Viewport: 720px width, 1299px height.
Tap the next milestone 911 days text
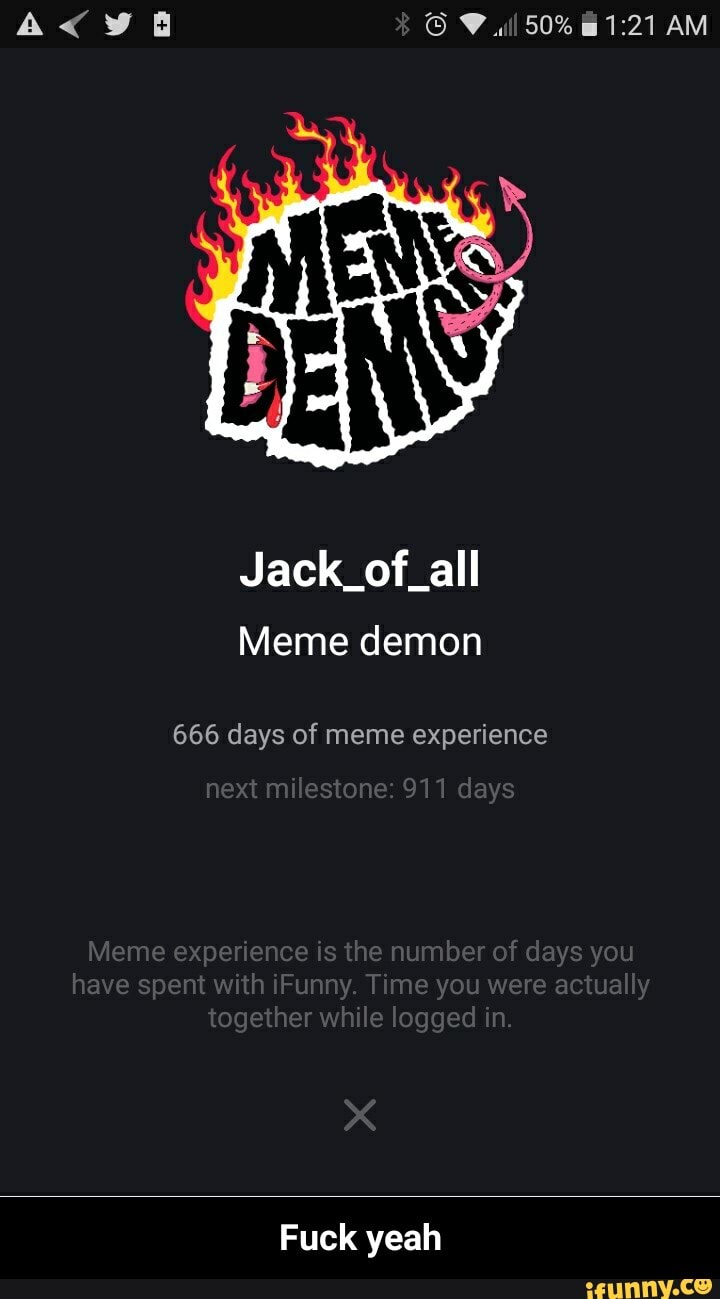pos(359,788)
